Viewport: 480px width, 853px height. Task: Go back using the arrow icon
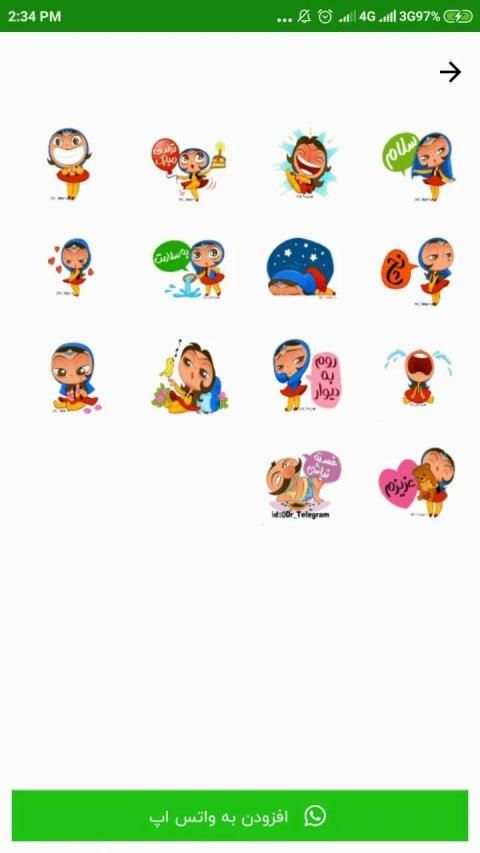450,72
